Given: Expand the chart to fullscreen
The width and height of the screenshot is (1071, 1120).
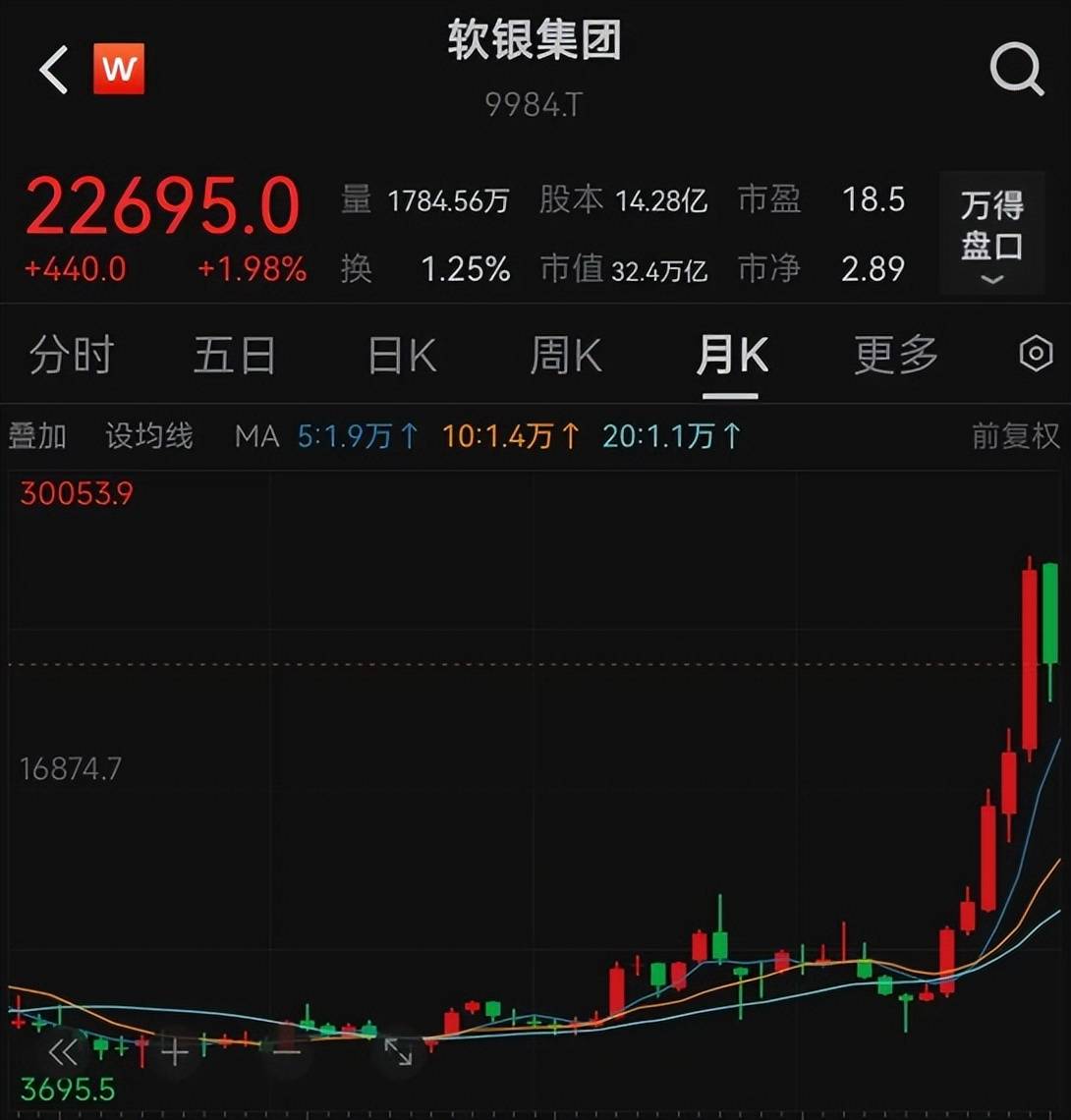Looking at the screenshot, I should tap(398, 1052).
